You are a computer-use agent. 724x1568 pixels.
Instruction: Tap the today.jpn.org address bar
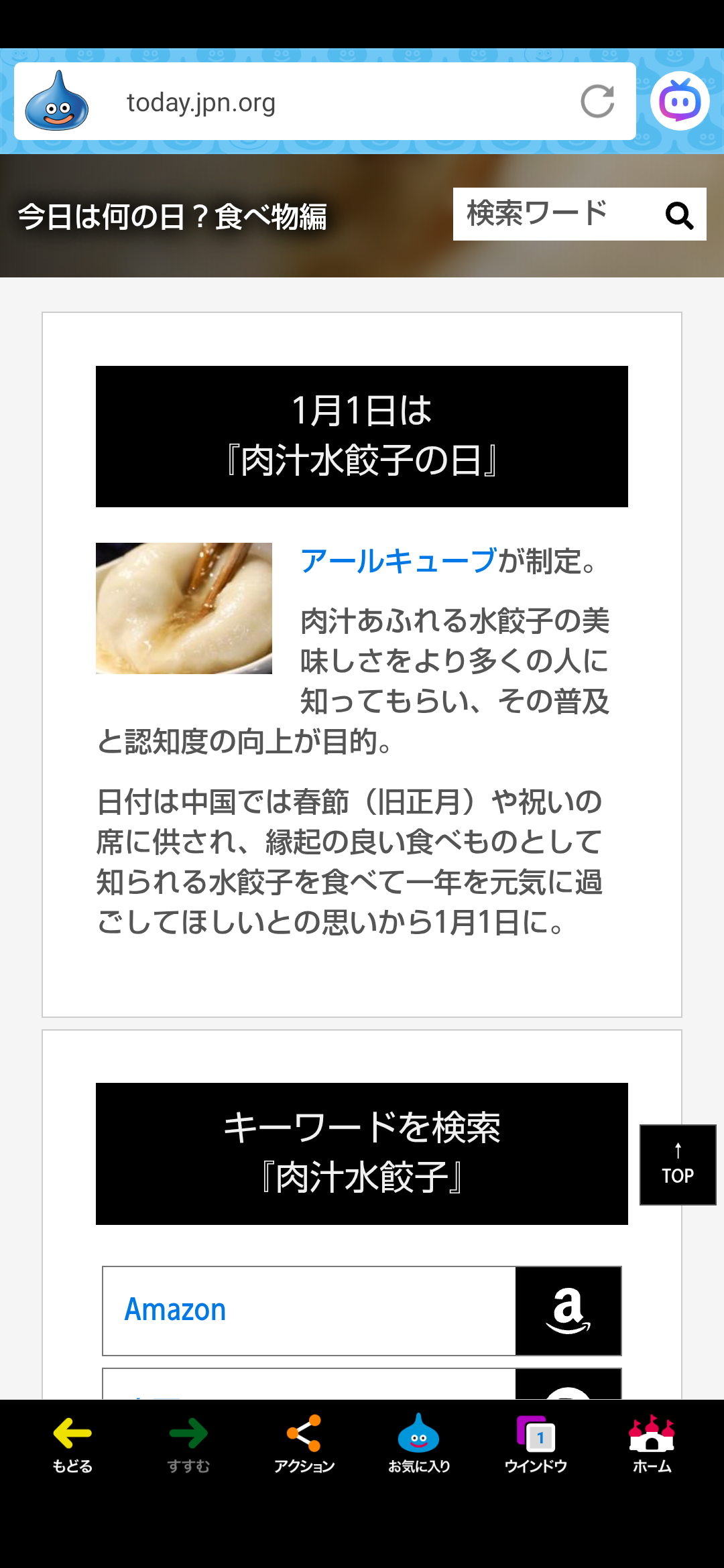(335, 103)
